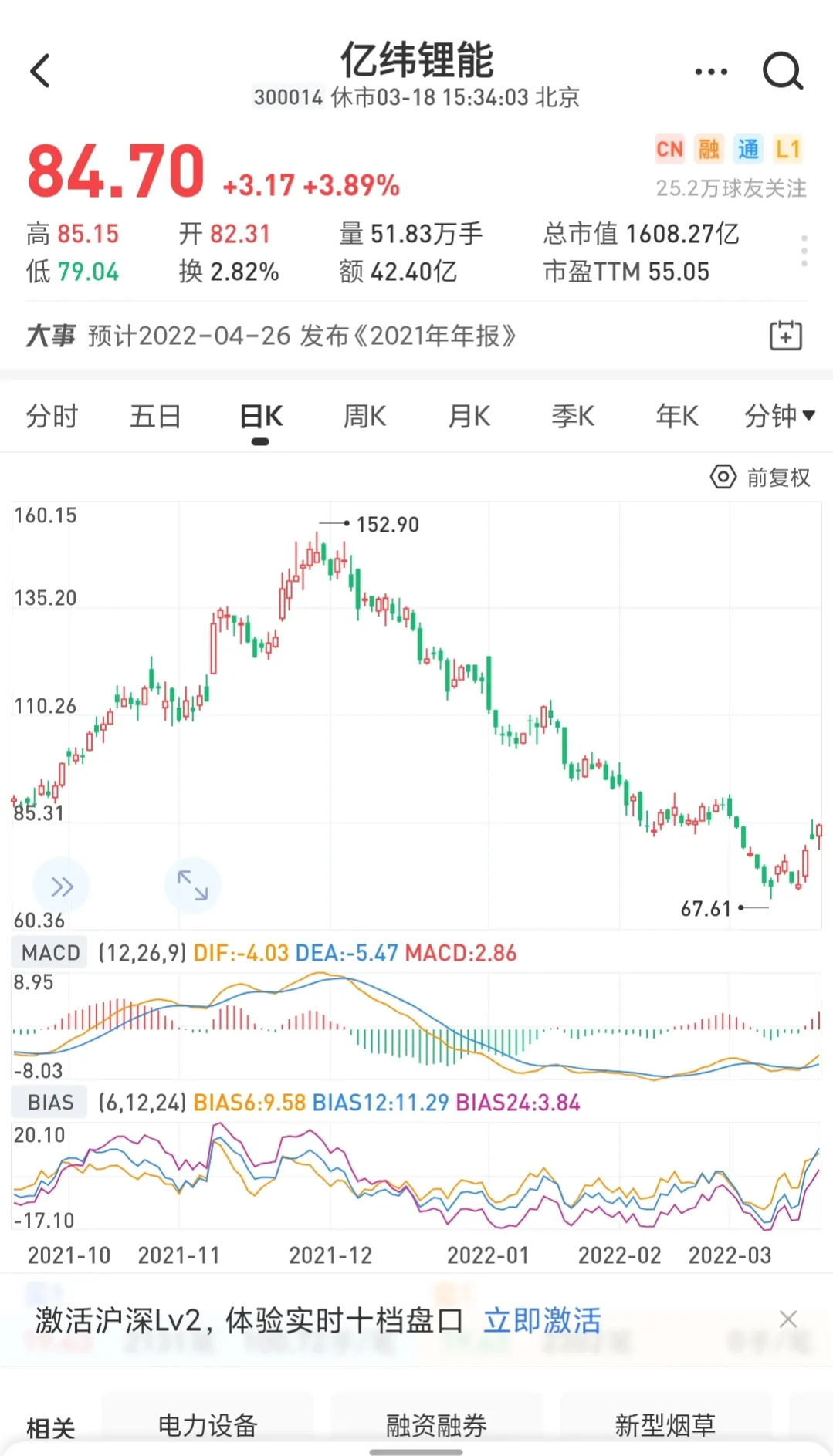Screen dimensions: 833x1456
Task: Dismiss the Lv2 activation banner
Action: pos(787,1319)
